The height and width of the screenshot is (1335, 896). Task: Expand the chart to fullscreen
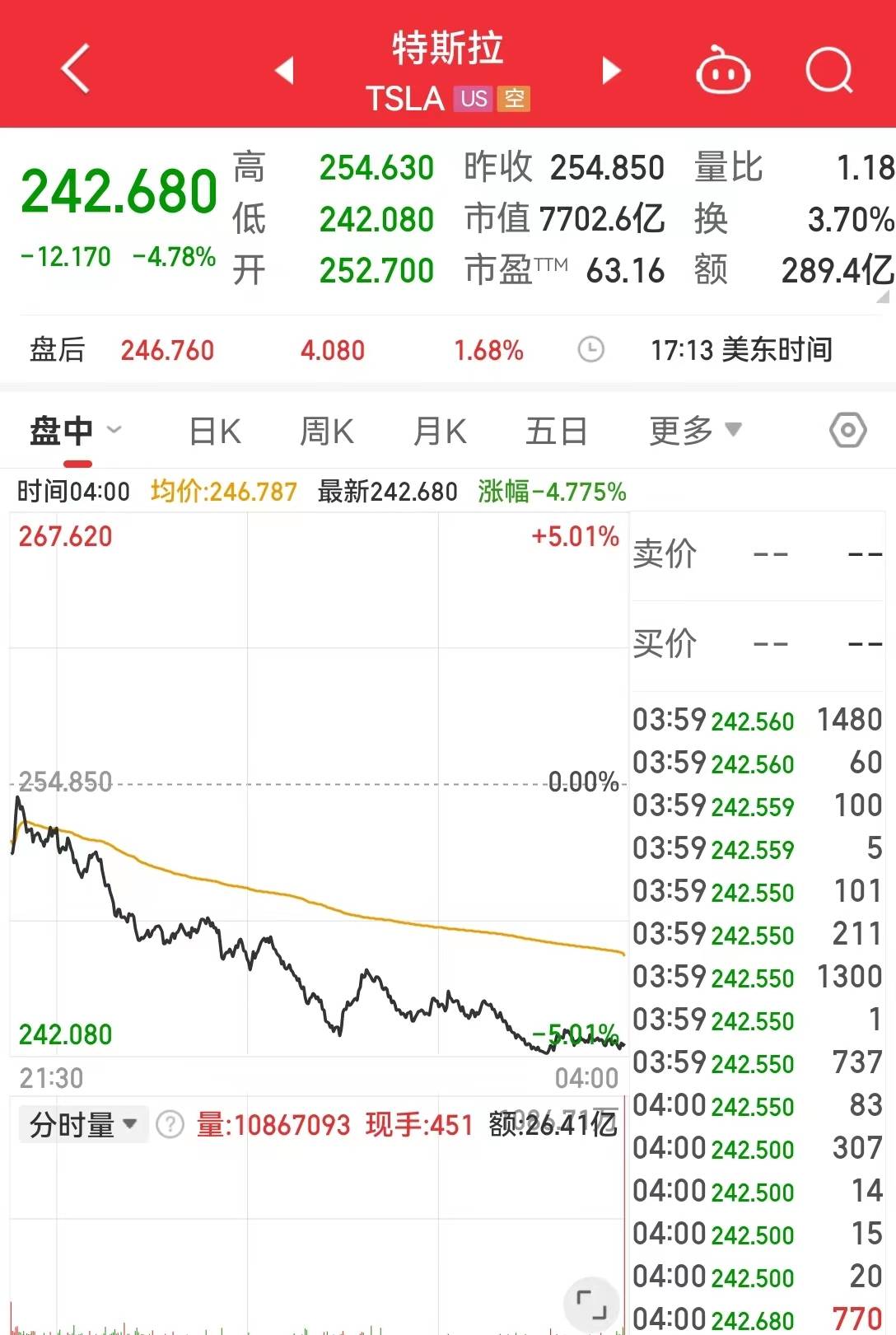click(590, 1303)
